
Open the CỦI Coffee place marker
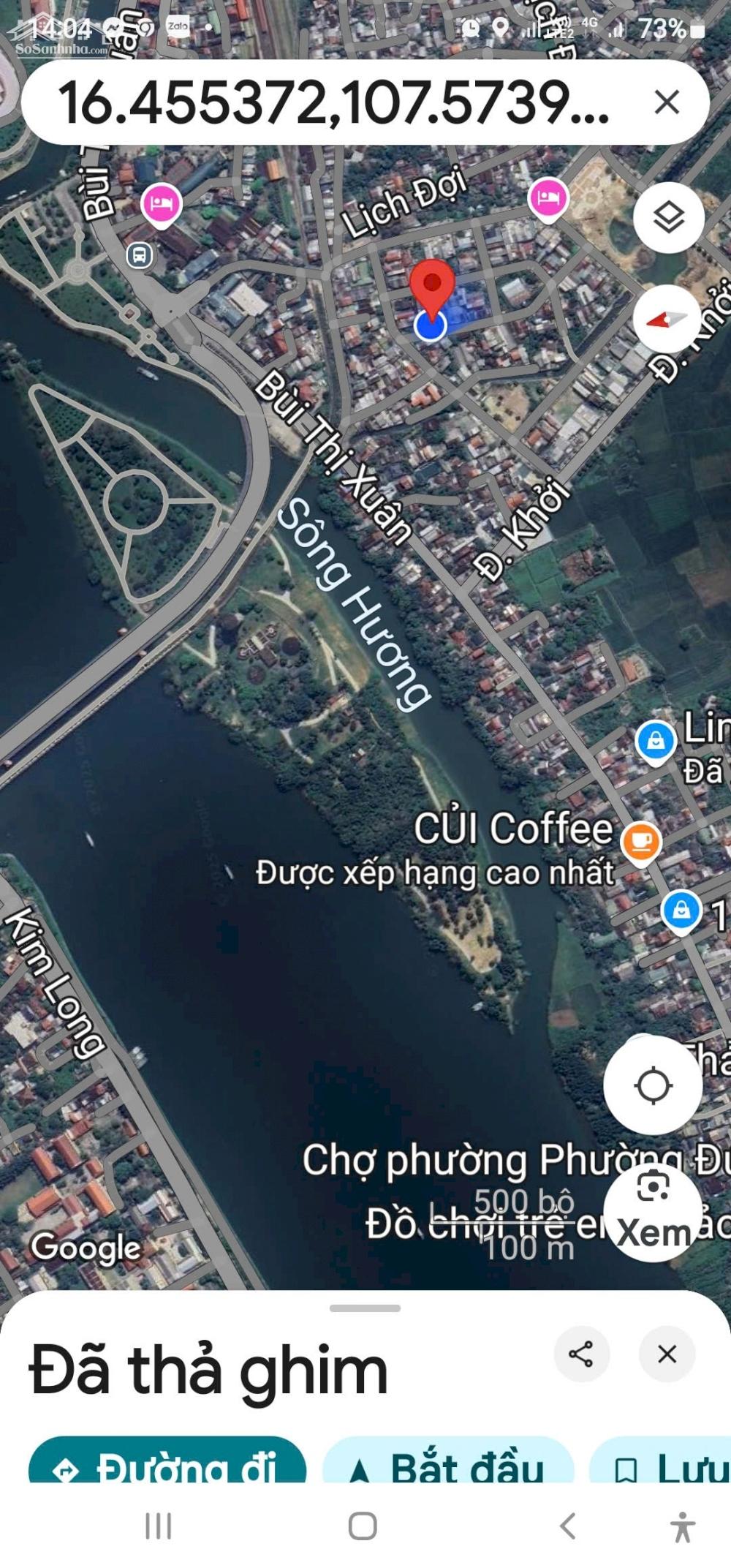(x=641, y=842)
